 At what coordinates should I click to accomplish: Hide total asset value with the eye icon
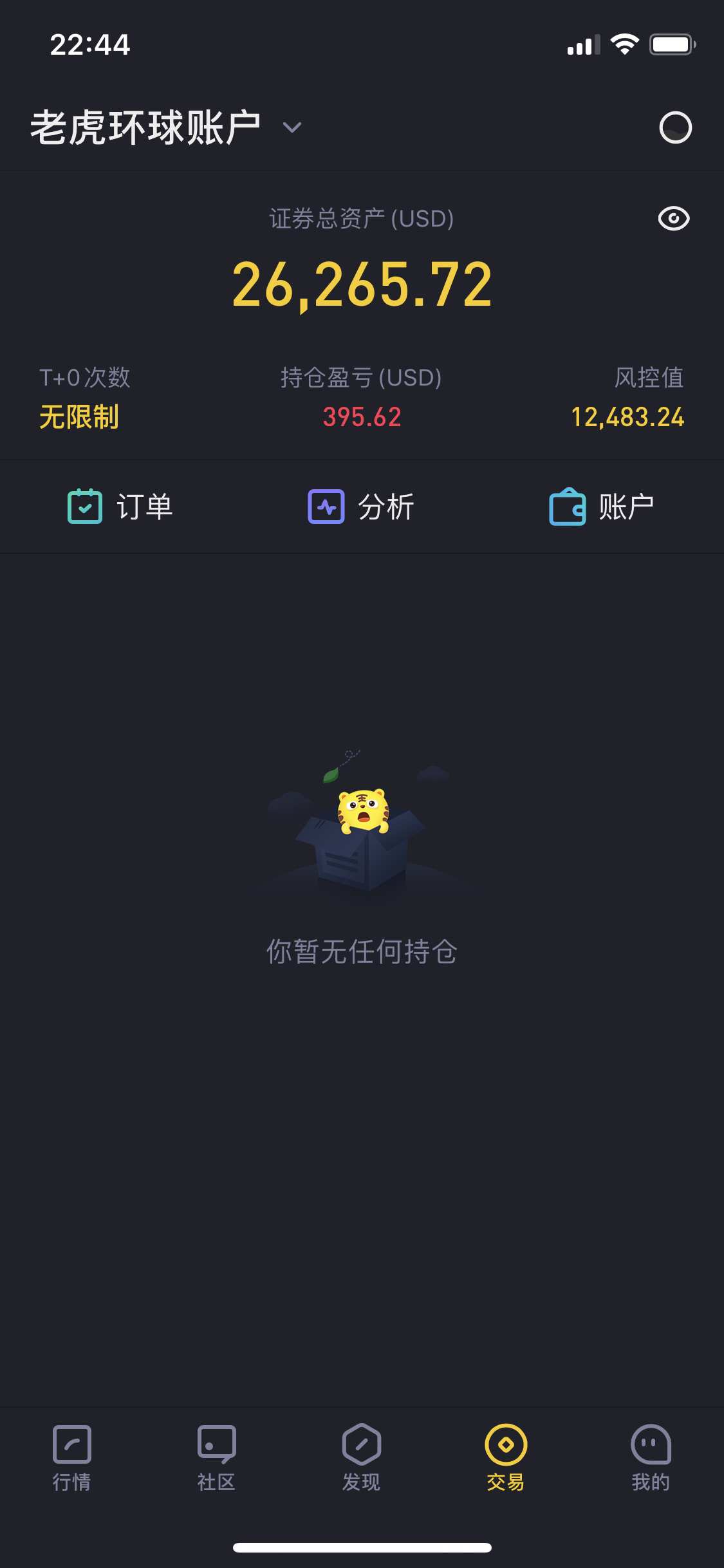[x=673, y=219]
